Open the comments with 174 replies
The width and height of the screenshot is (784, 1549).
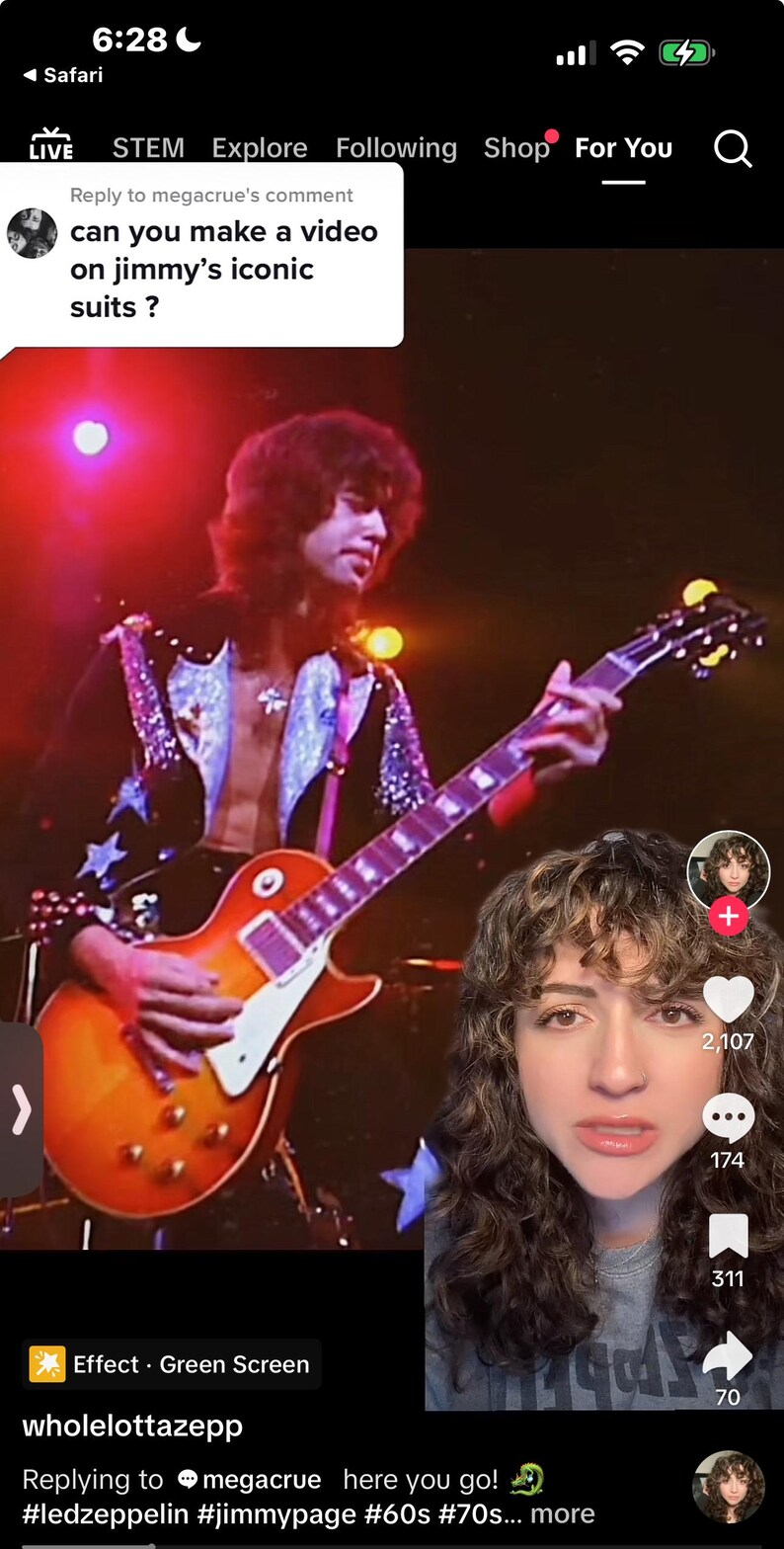pyautogui.click(x=728, y=1118)
